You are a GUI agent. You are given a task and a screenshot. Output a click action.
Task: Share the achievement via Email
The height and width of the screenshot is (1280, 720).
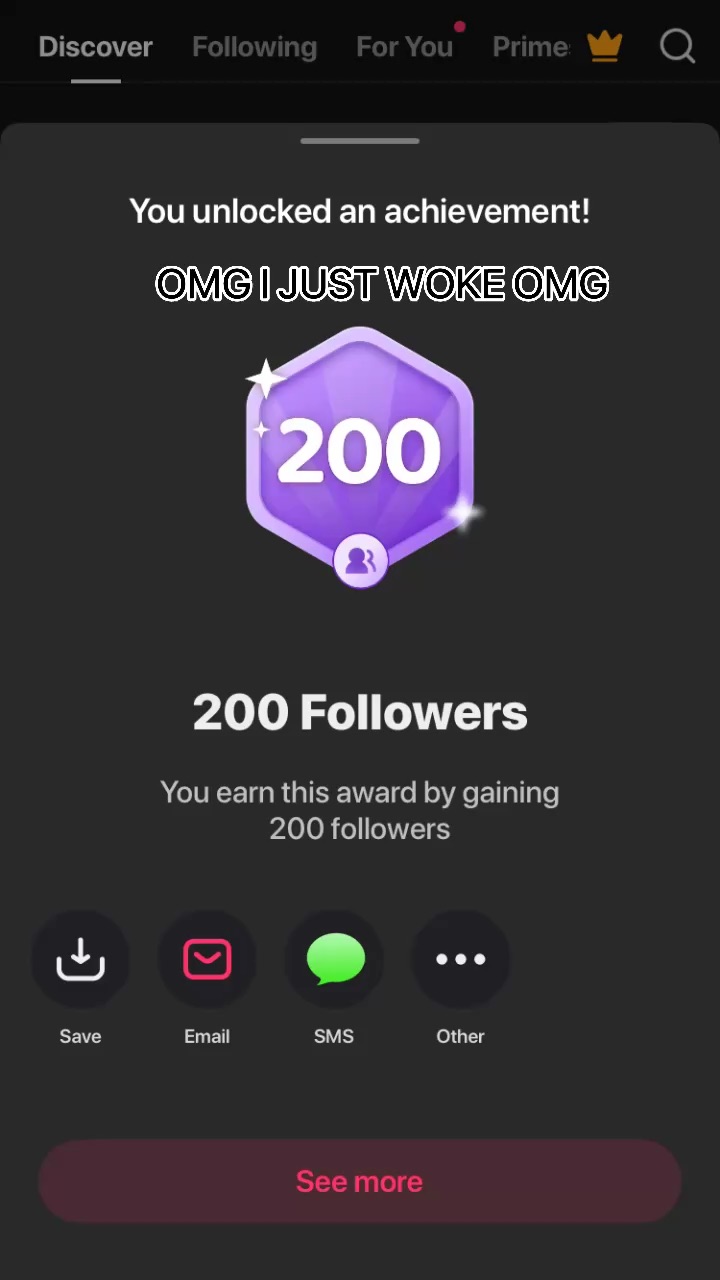(x=207, y=960)
